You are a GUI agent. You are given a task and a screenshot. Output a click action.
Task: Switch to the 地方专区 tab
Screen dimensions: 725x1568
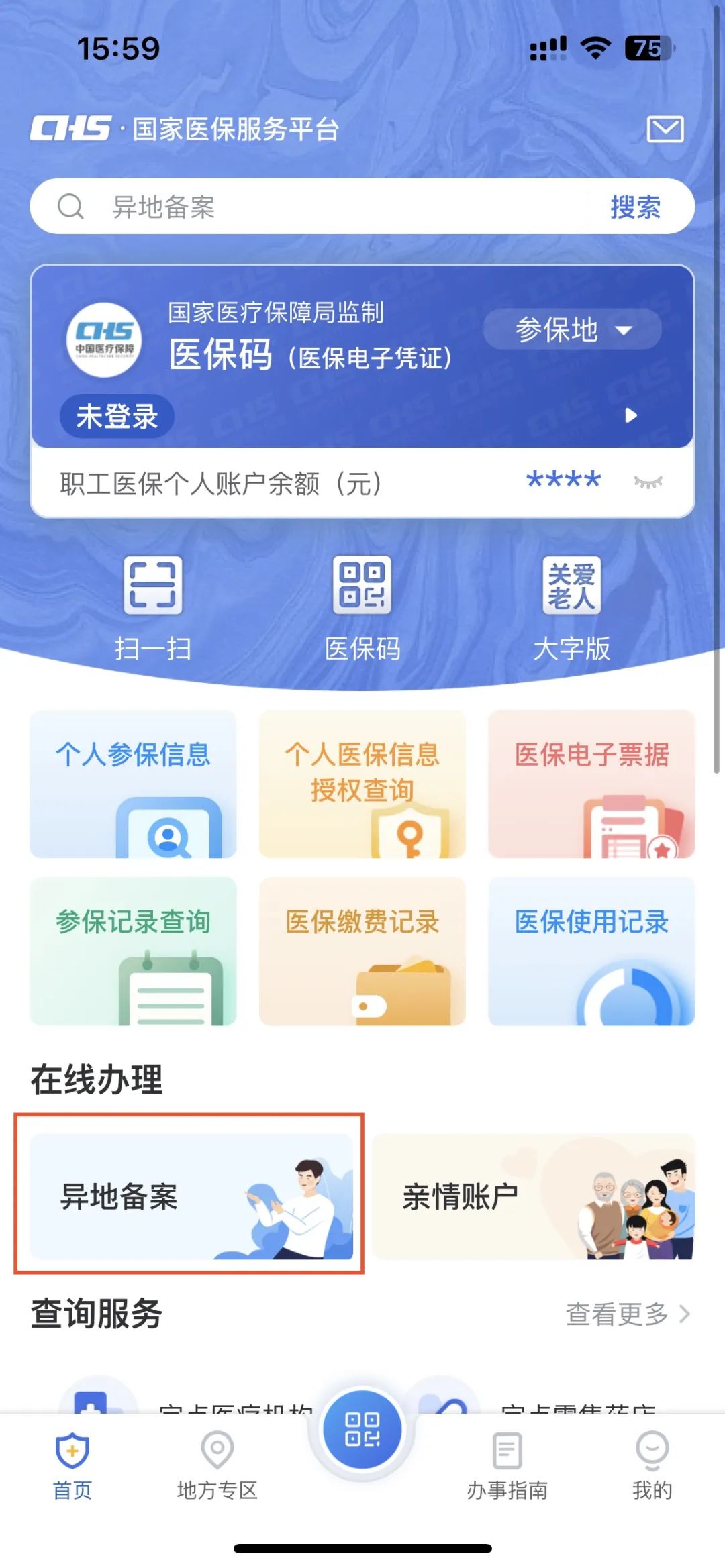pyautogui.click(x=217, y=1466)
